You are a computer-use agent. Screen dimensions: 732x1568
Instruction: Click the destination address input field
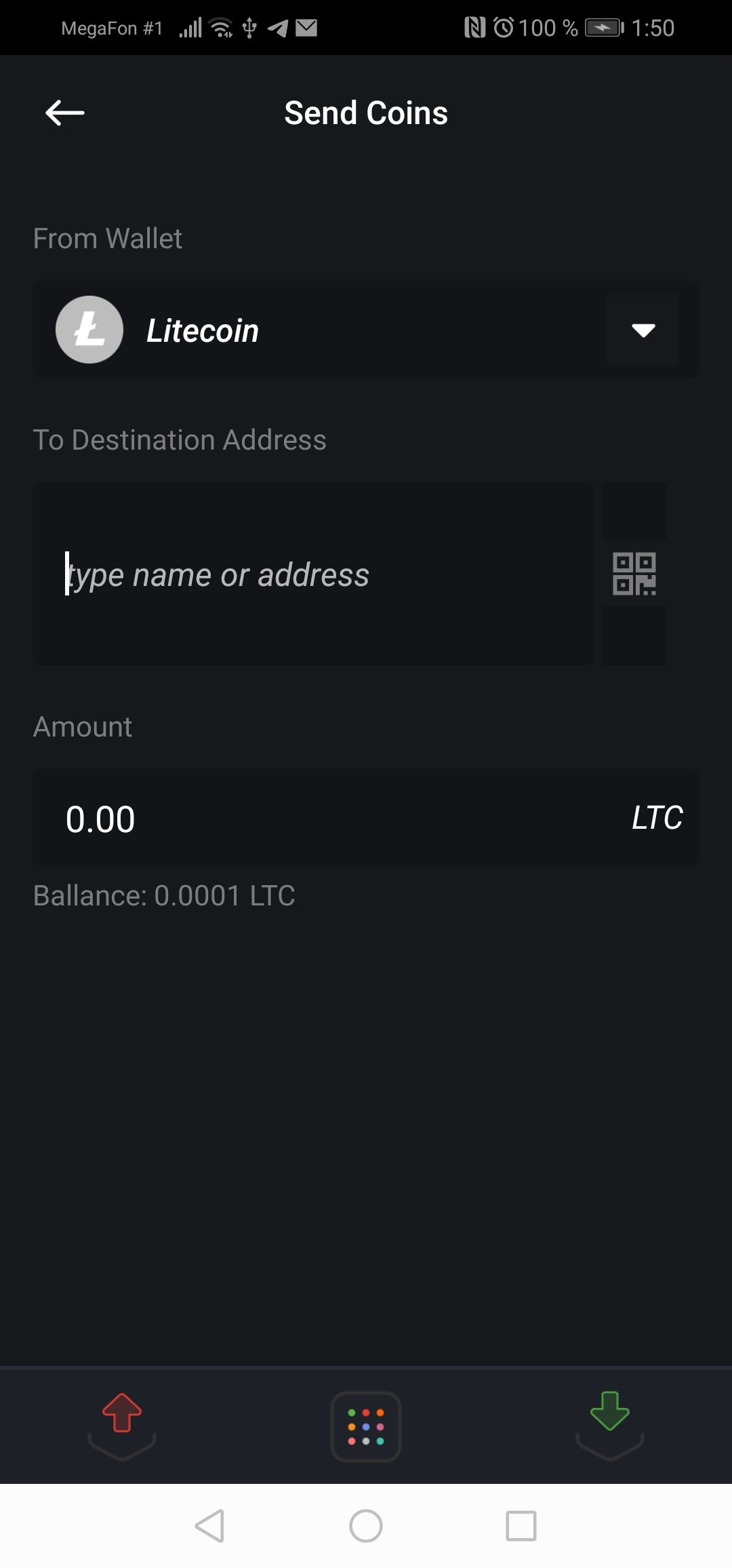click(x=312, y=574)
